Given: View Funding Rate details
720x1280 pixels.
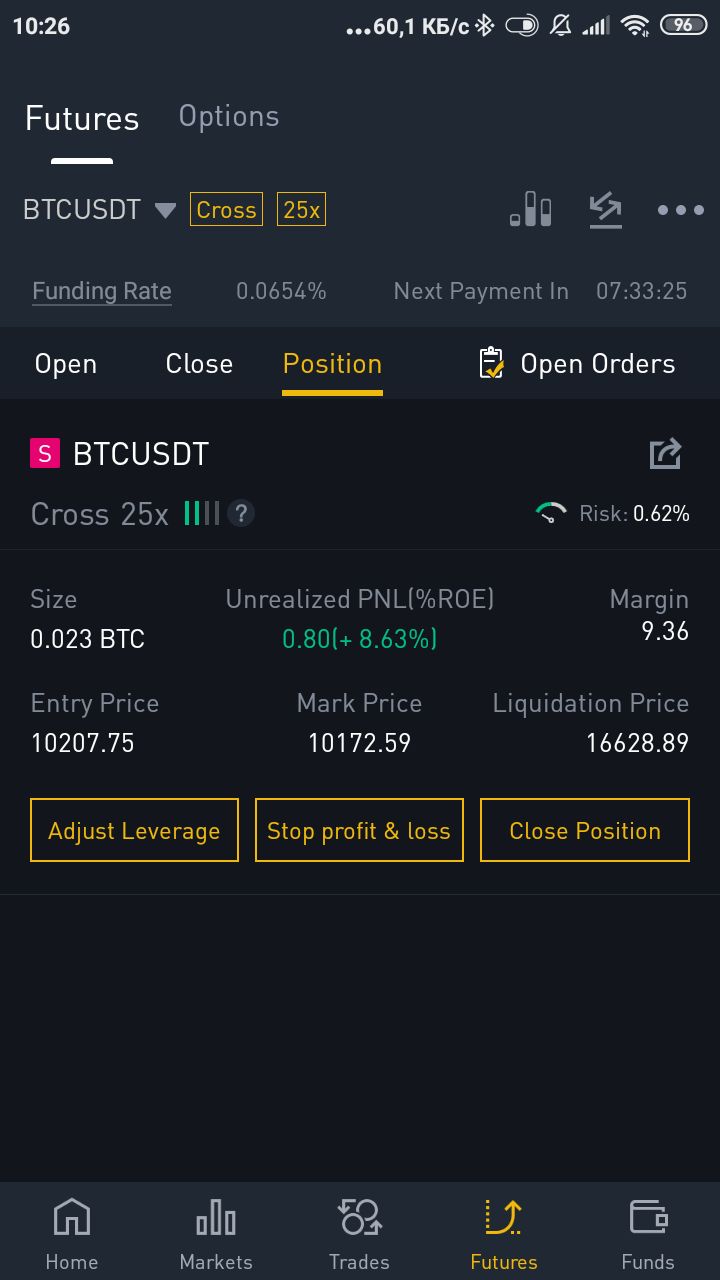Looking at the screenshot, I should tap(102, 291).
